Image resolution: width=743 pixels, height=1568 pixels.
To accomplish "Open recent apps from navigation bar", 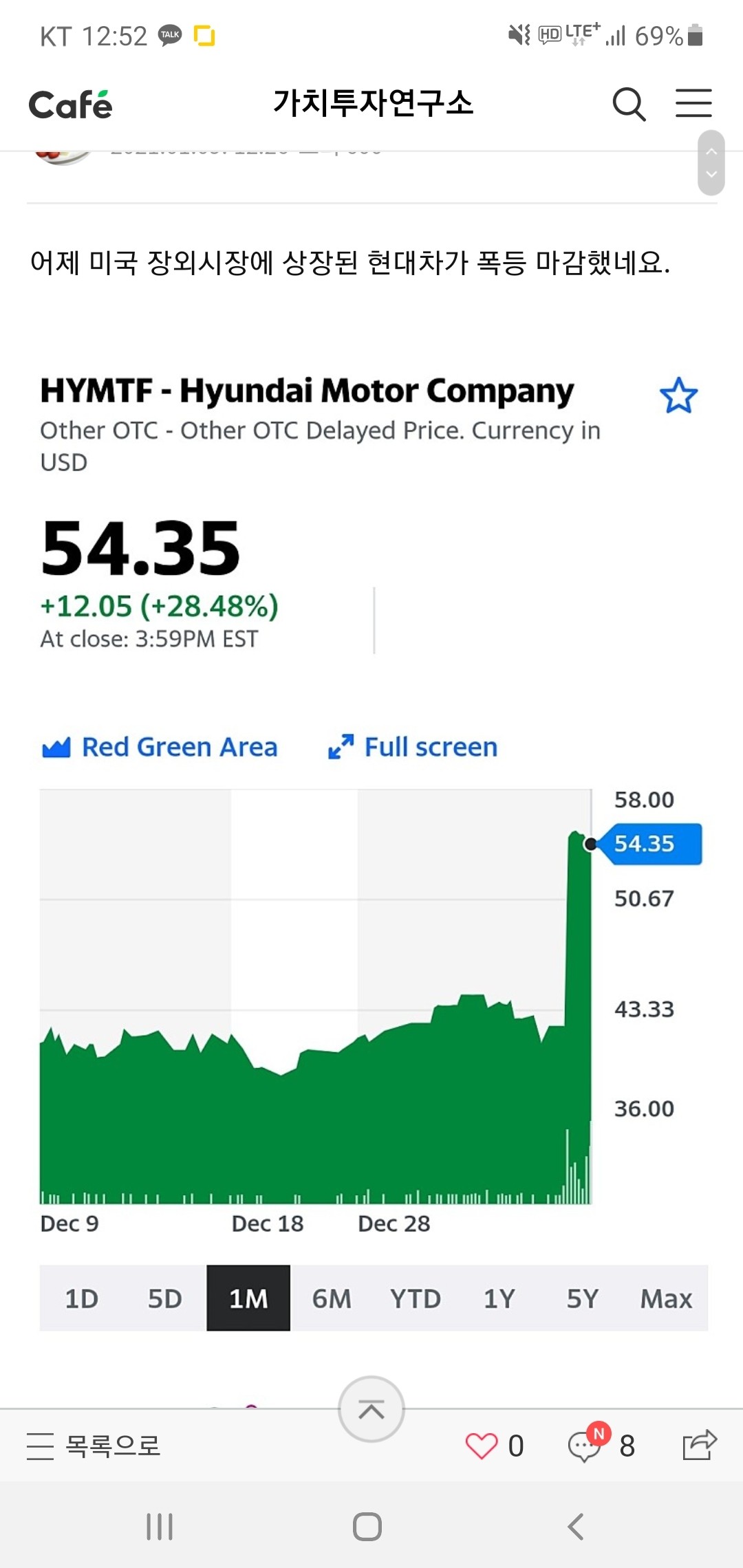I will pyautogui.click(x=160, y=1527).
